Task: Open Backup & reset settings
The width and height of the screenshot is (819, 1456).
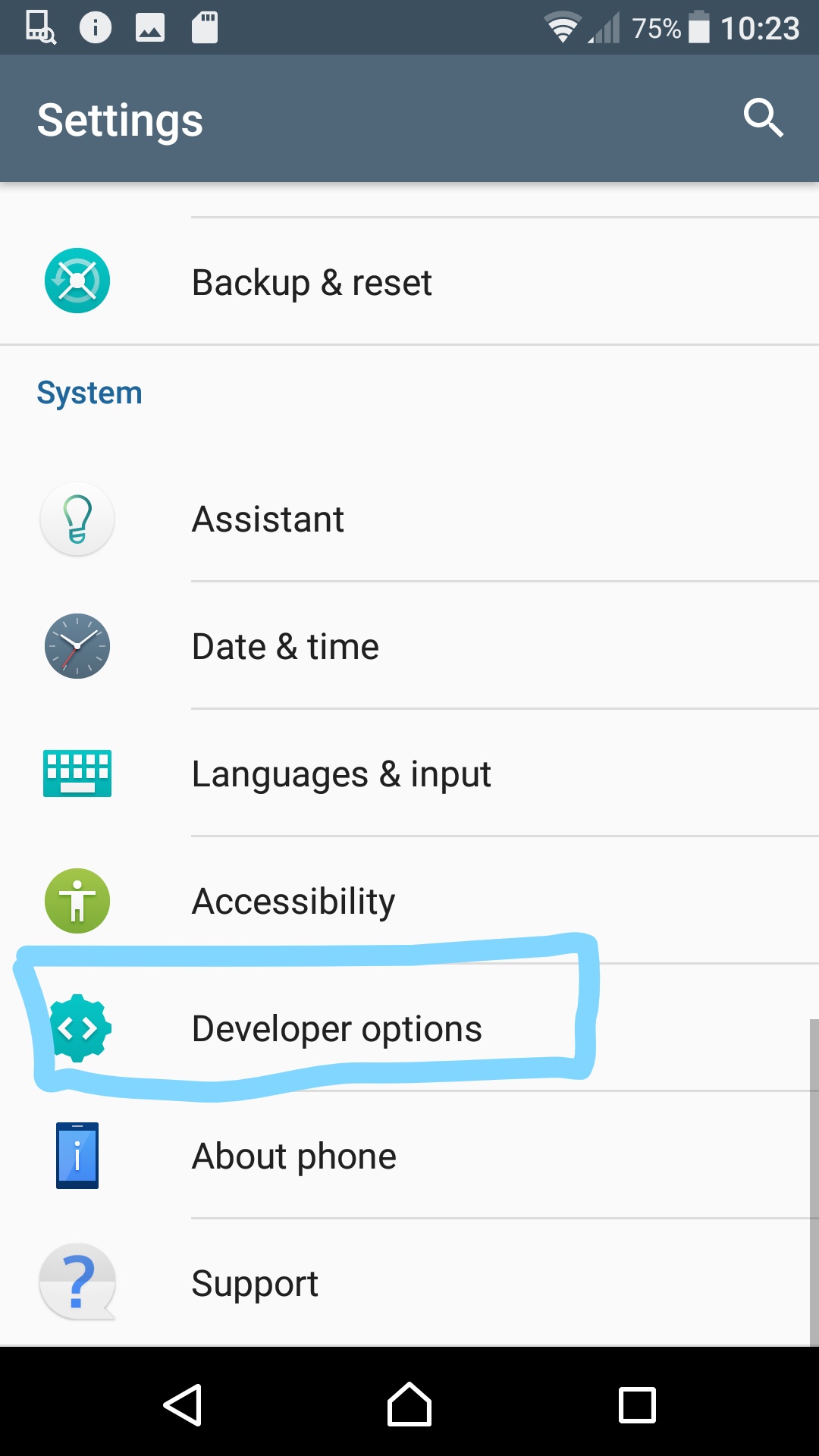Action: (x=409, y=281)
